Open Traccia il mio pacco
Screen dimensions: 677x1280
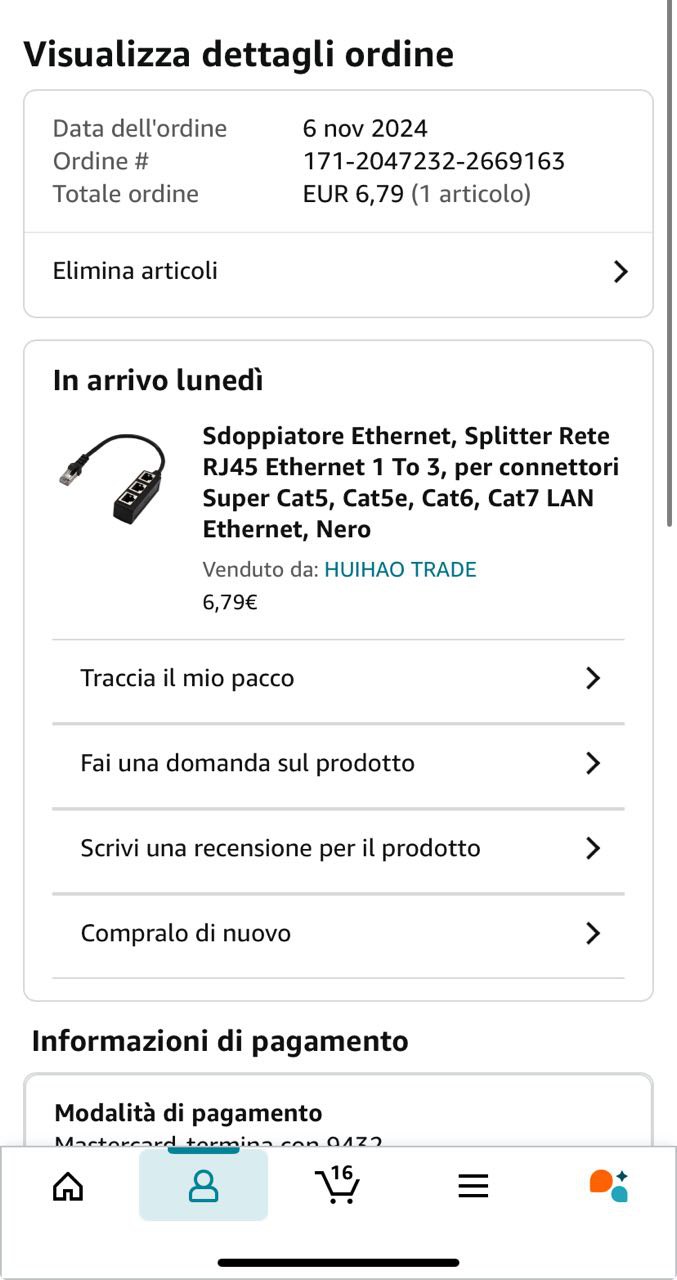tap(338, 678)
